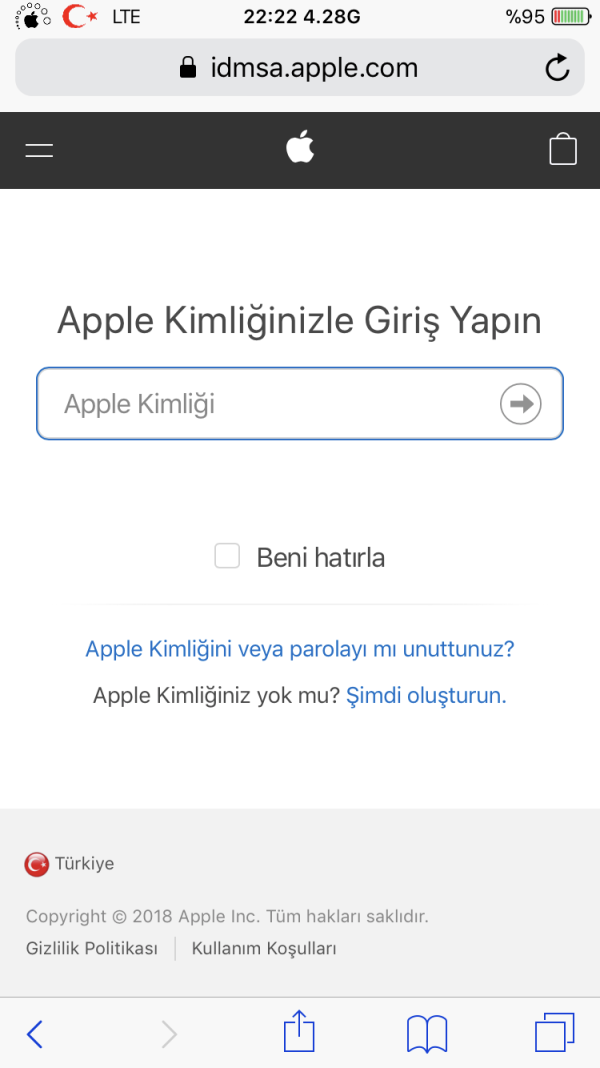
Task: Show open tabs
Action: coord(555,1032)
